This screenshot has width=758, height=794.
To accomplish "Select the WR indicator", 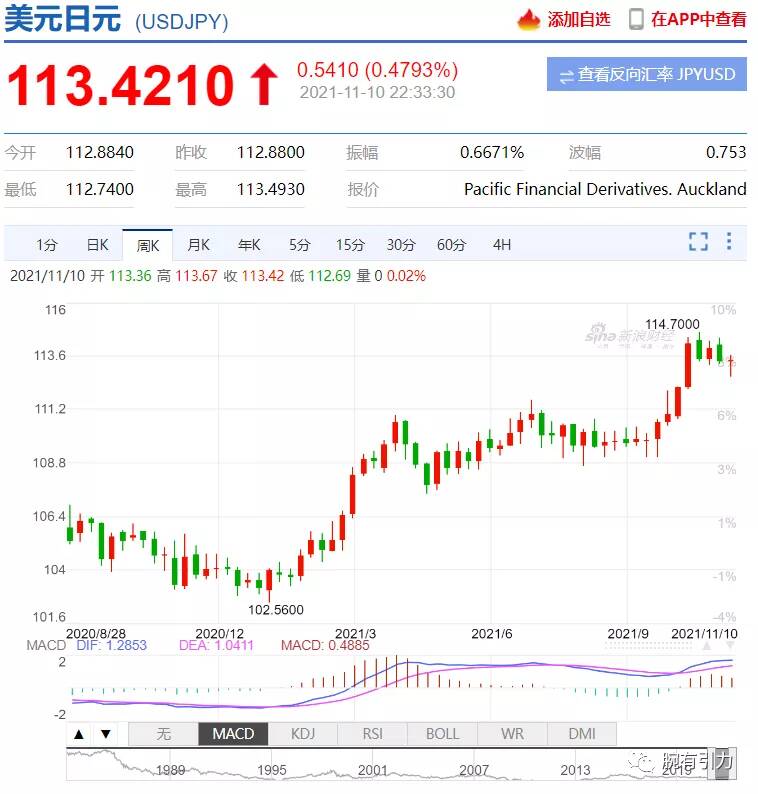I will click(x=512, y=734).
